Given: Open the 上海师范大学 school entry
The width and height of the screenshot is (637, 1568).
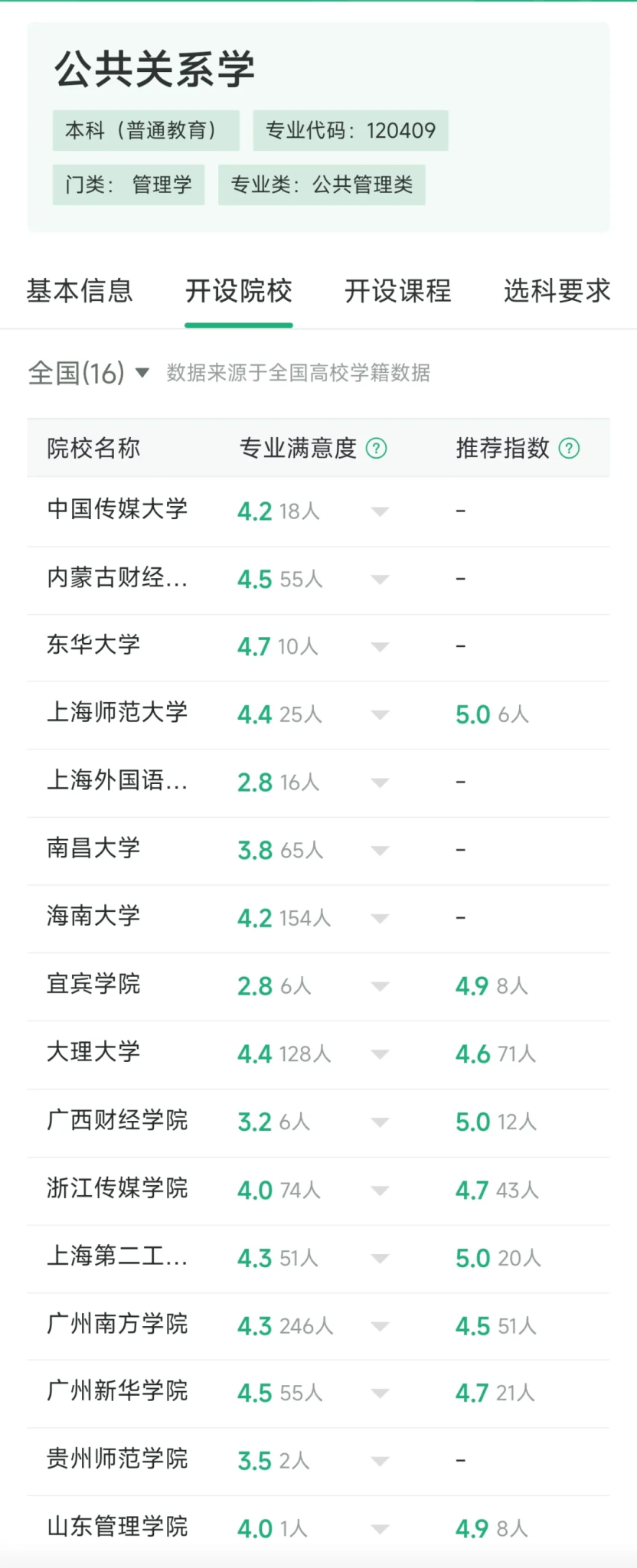Looking at the screenshot, I should [116, 713].
